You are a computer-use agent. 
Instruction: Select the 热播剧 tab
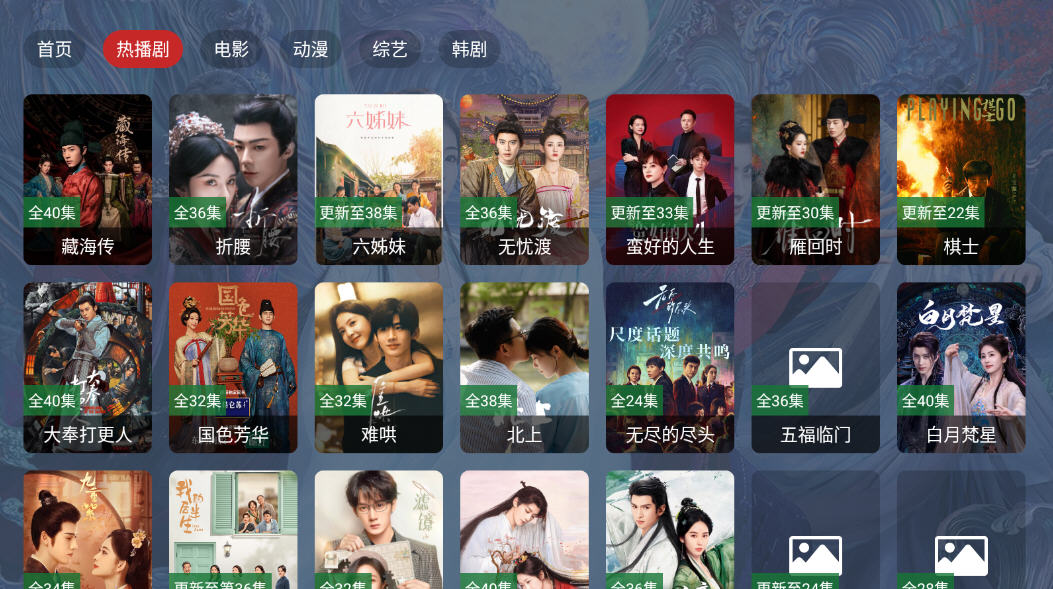point(142,49)
